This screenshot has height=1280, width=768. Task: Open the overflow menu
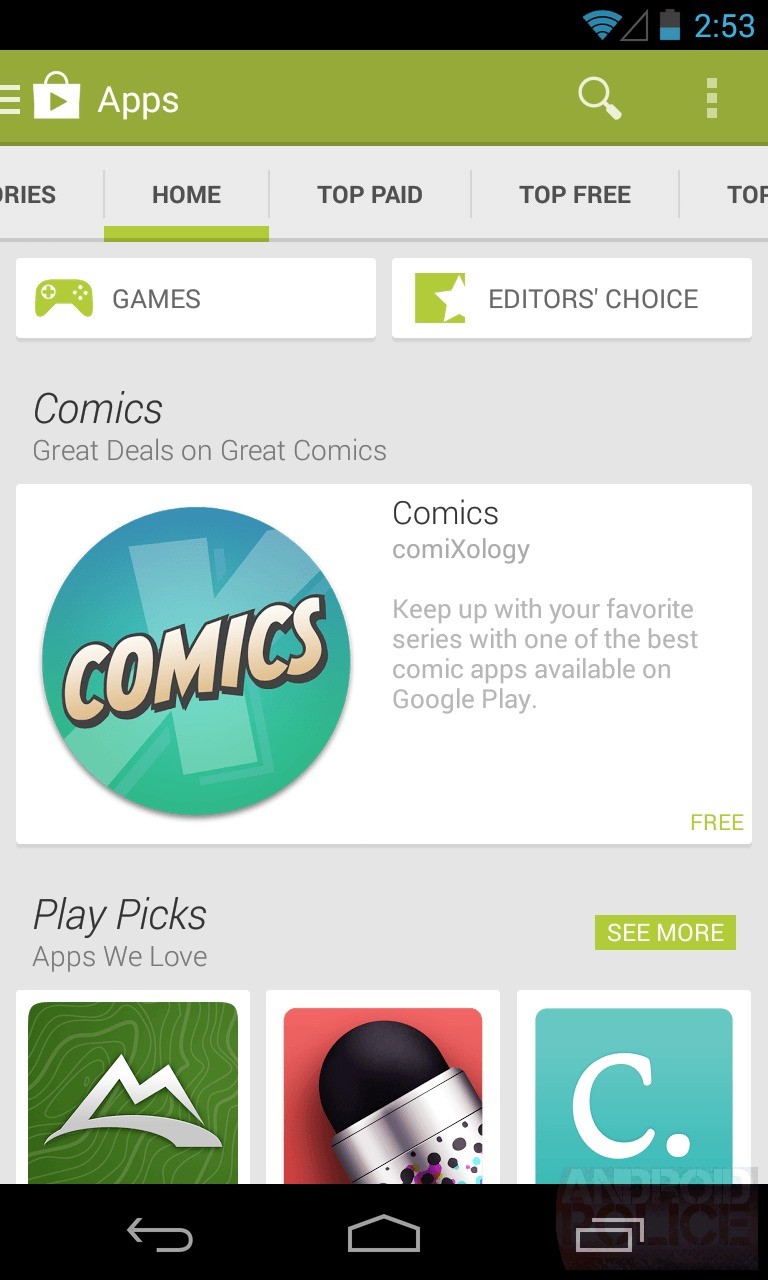pyautogui.click(x=712, y=99)
